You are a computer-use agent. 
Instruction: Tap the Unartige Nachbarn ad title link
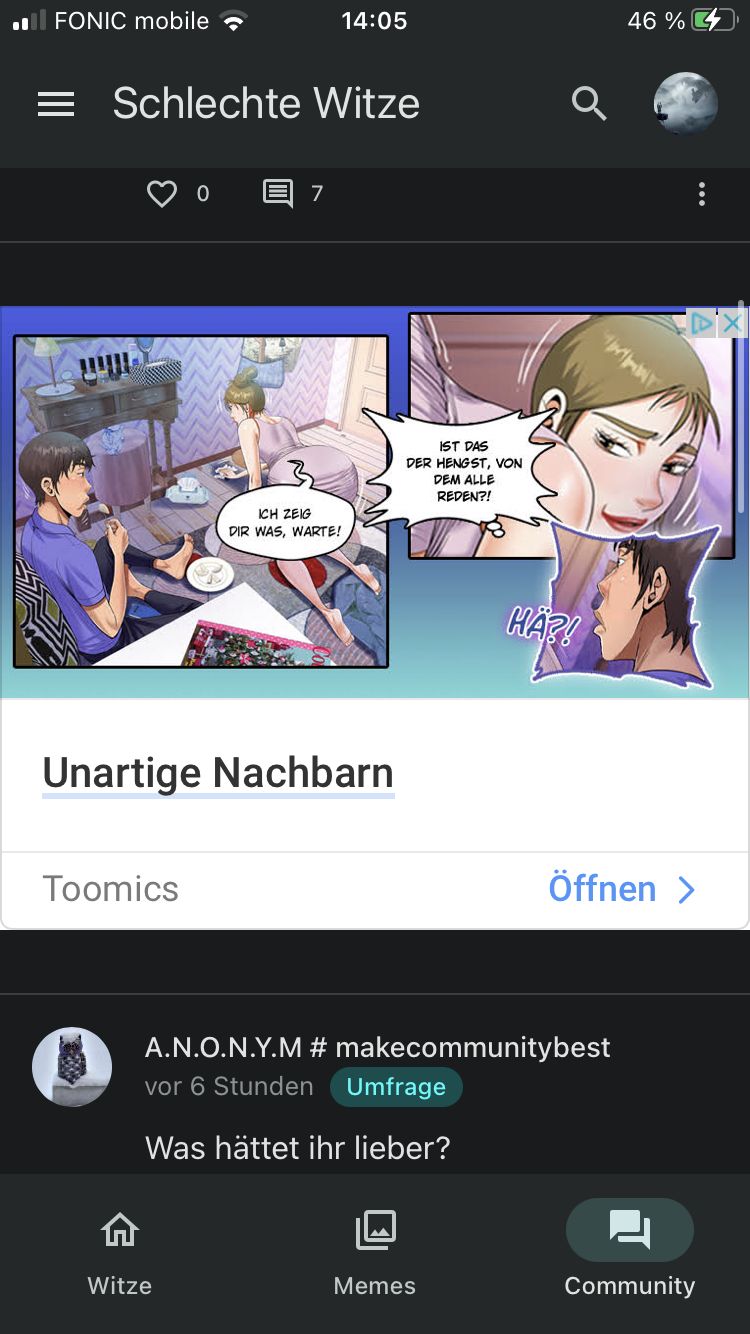tap(218, 773)
